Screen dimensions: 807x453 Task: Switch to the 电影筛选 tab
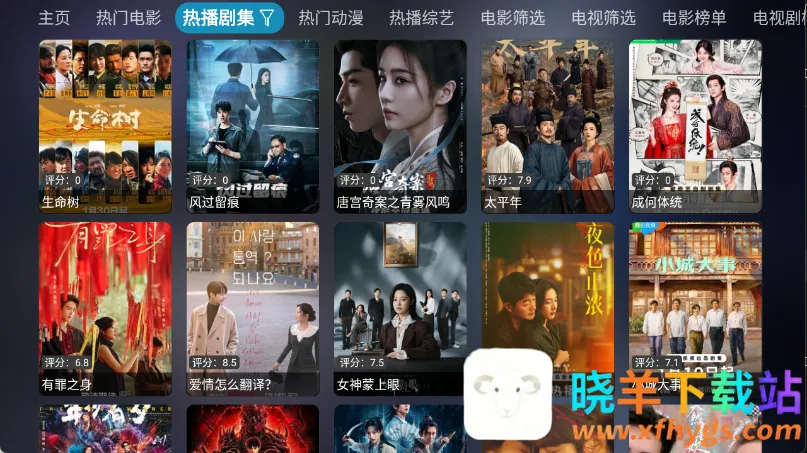(x=512, y=18)
